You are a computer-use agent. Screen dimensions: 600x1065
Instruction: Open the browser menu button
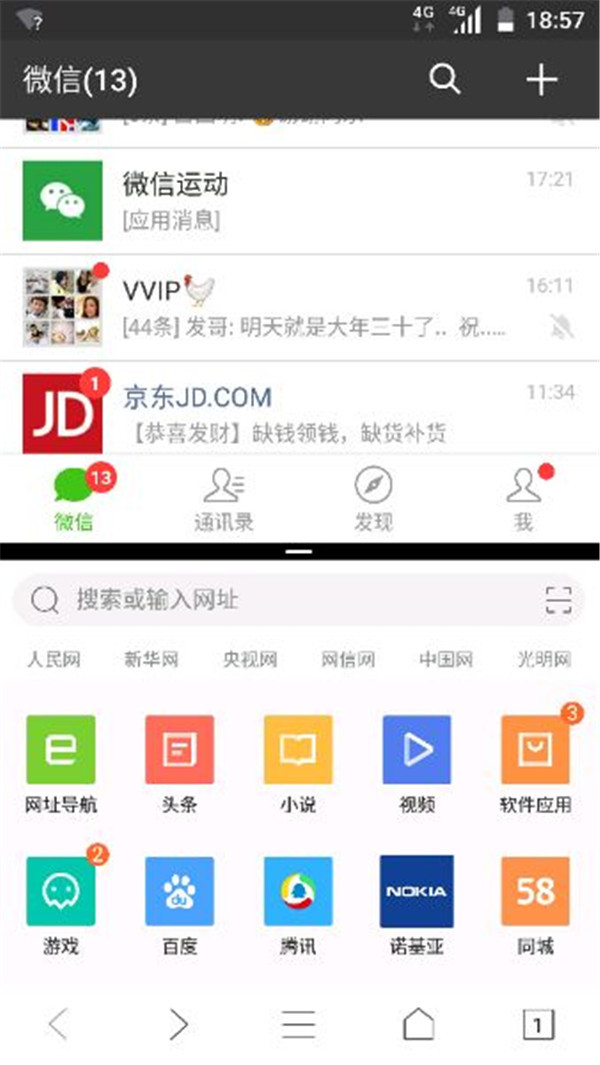[298, 1024]
